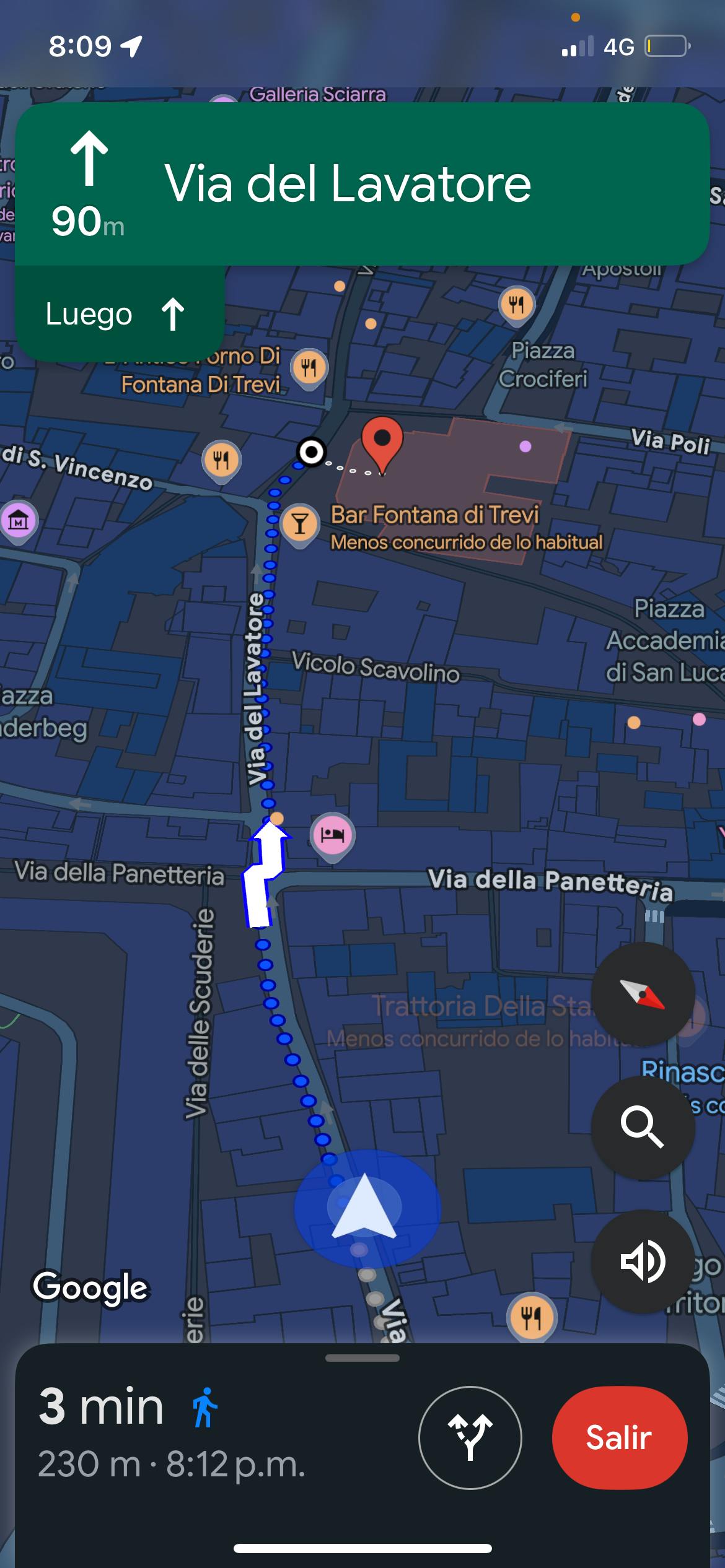Expand the trip details bottom sheet handle
The image size is (725, 1568).
[362, 1359]
